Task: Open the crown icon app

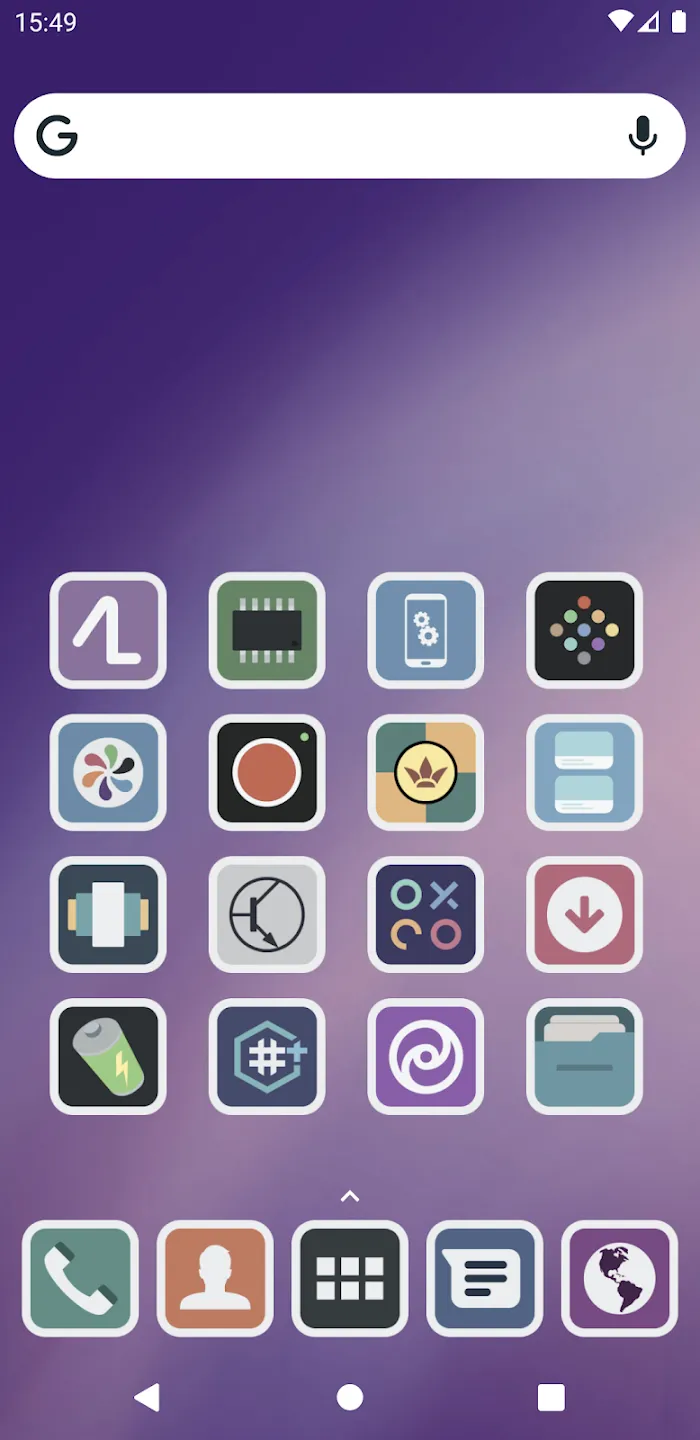Action: 426,772
